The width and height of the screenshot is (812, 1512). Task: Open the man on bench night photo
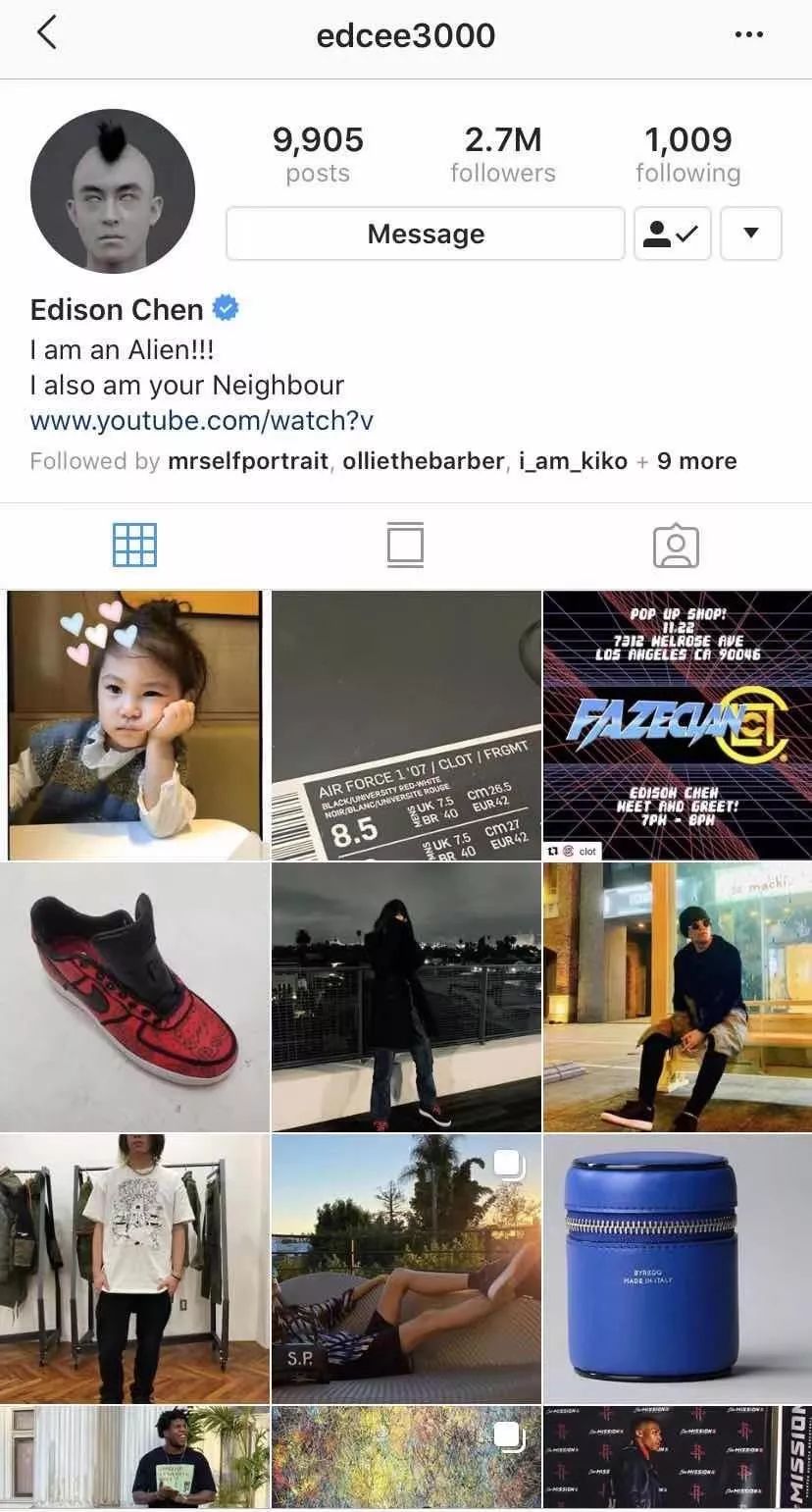point(677,997)
